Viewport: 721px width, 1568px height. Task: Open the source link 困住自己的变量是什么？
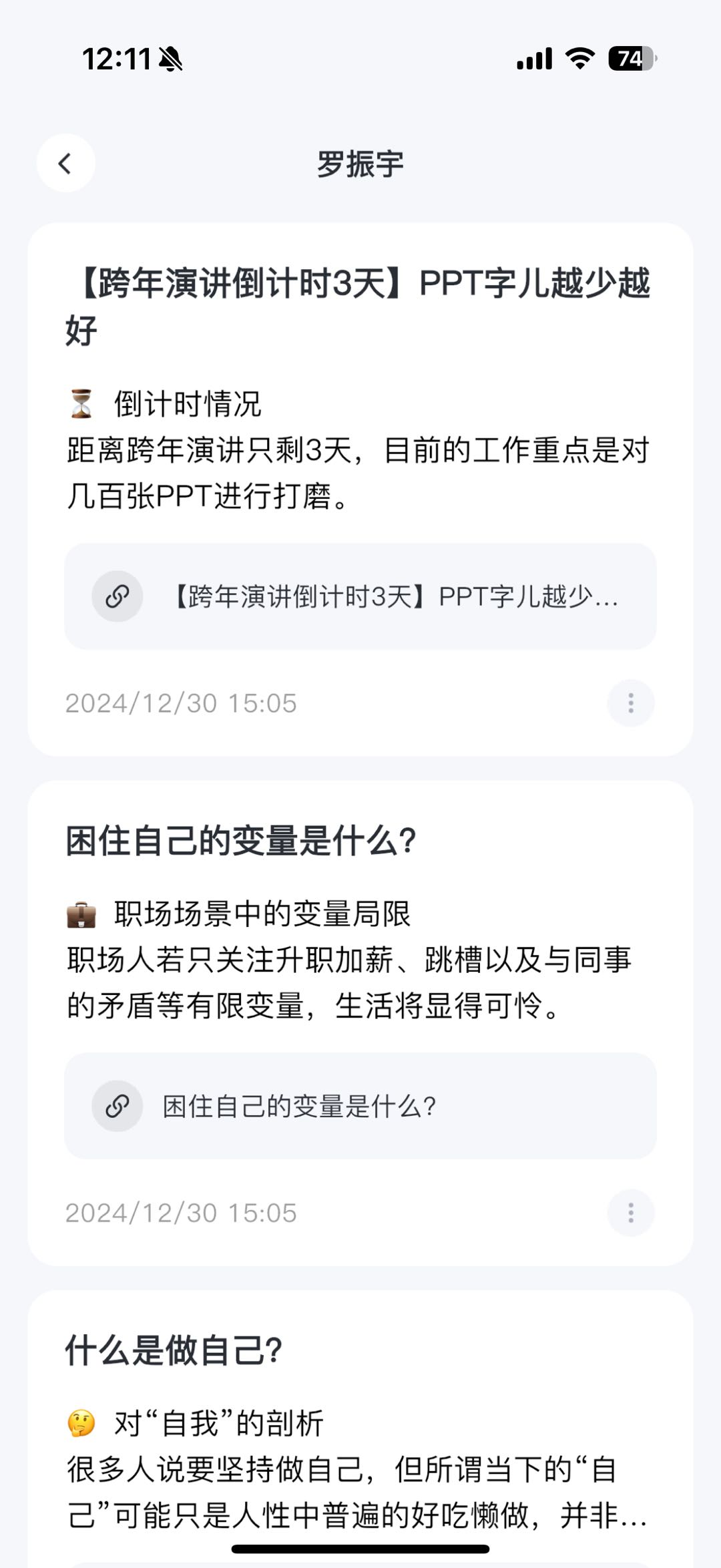click(360, 1107)
